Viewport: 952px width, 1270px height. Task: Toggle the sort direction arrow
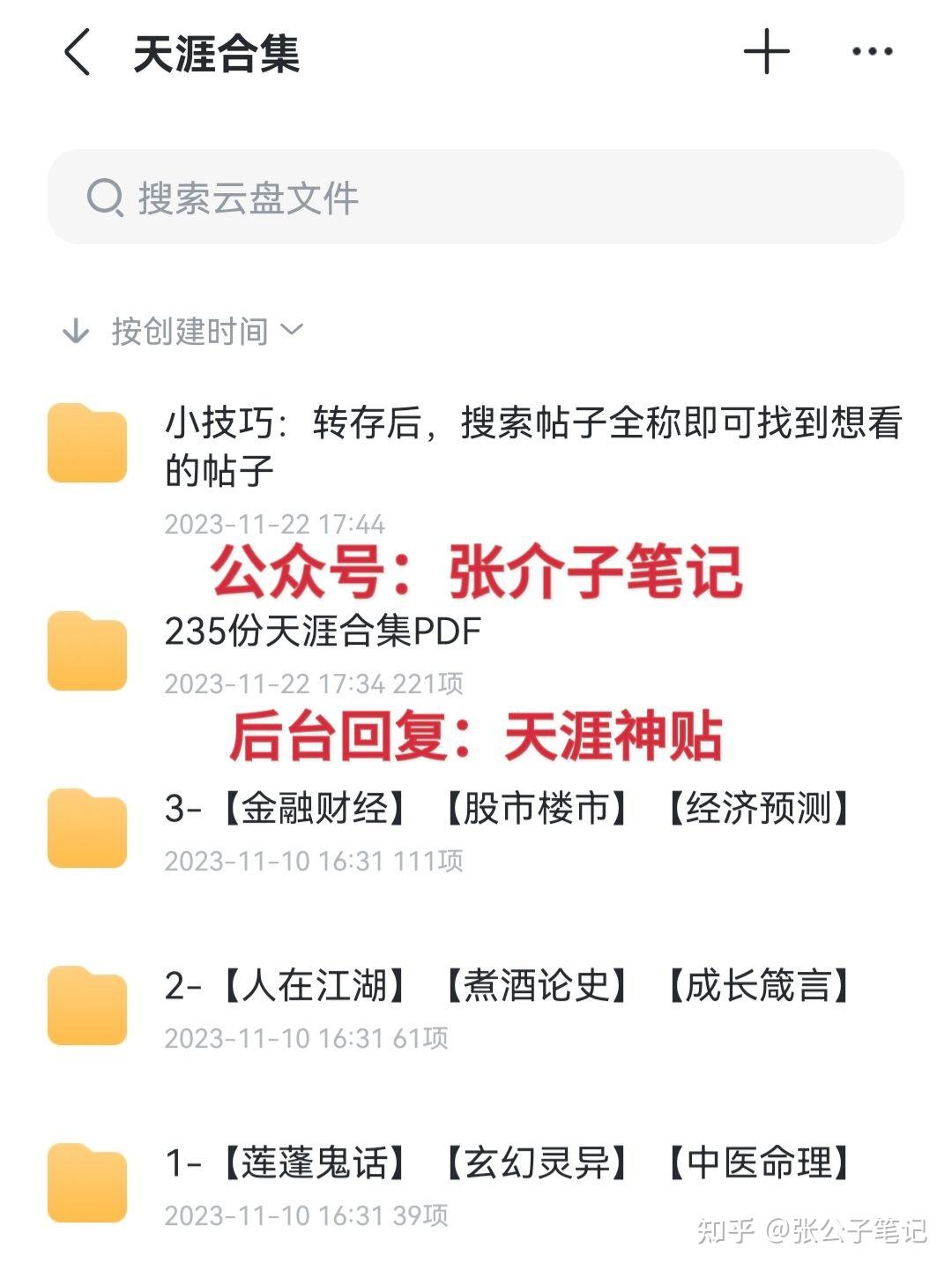tap(78, 332)
